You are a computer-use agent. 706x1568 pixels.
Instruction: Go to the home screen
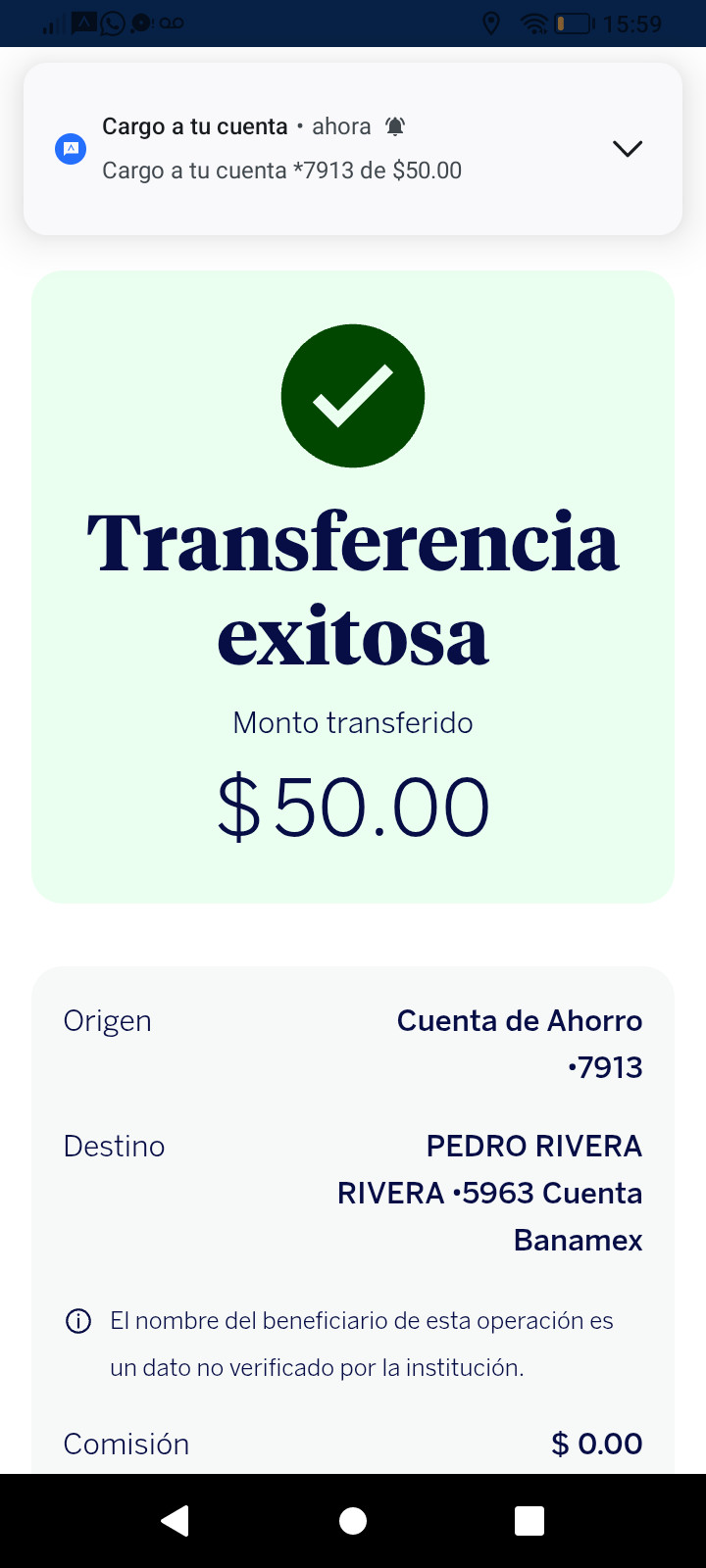click(x=353, y=1520)
